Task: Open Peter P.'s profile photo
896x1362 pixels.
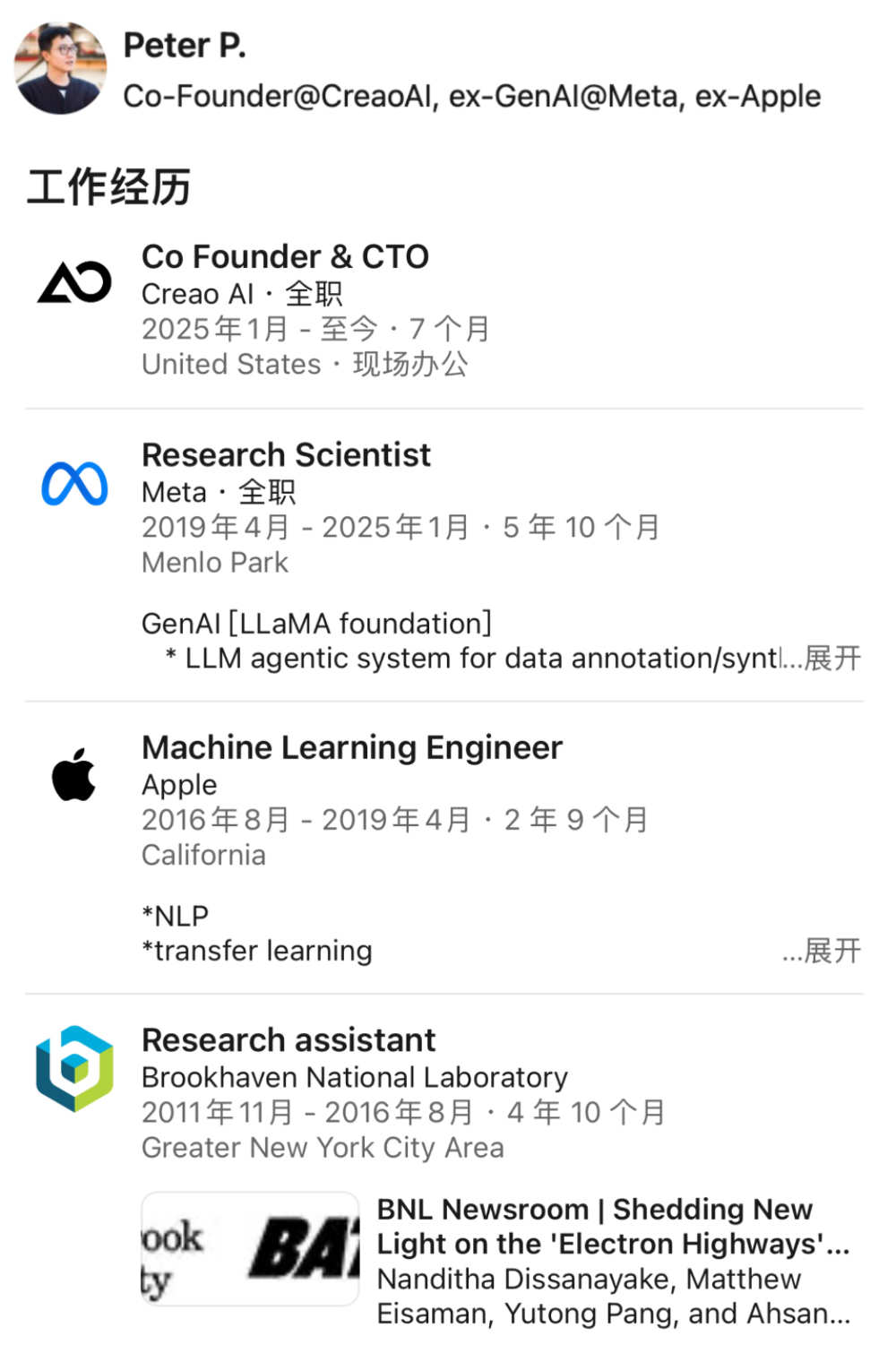Action: point(59,68)
